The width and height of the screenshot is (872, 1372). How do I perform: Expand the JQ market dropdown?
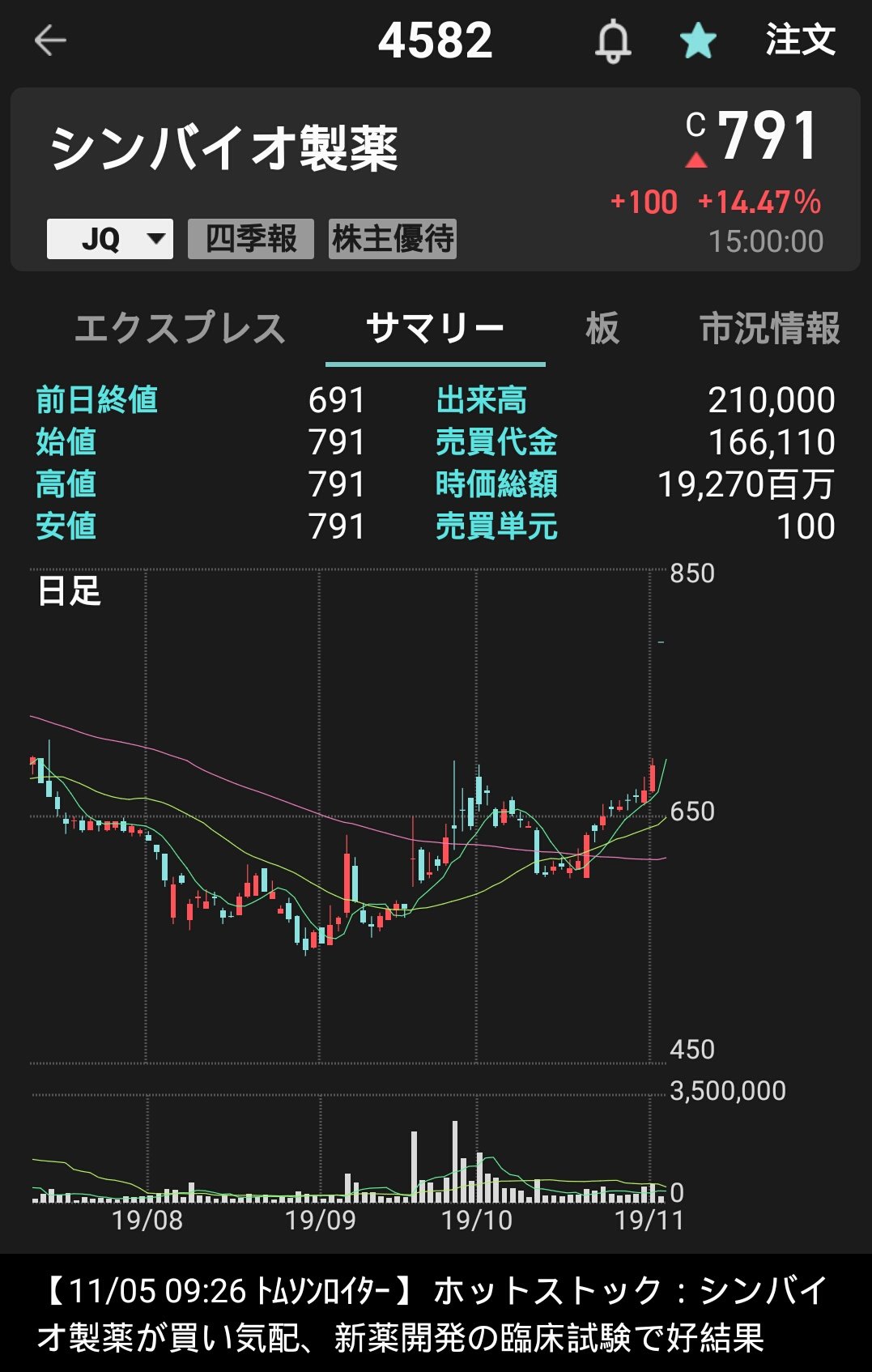[110, 239]
